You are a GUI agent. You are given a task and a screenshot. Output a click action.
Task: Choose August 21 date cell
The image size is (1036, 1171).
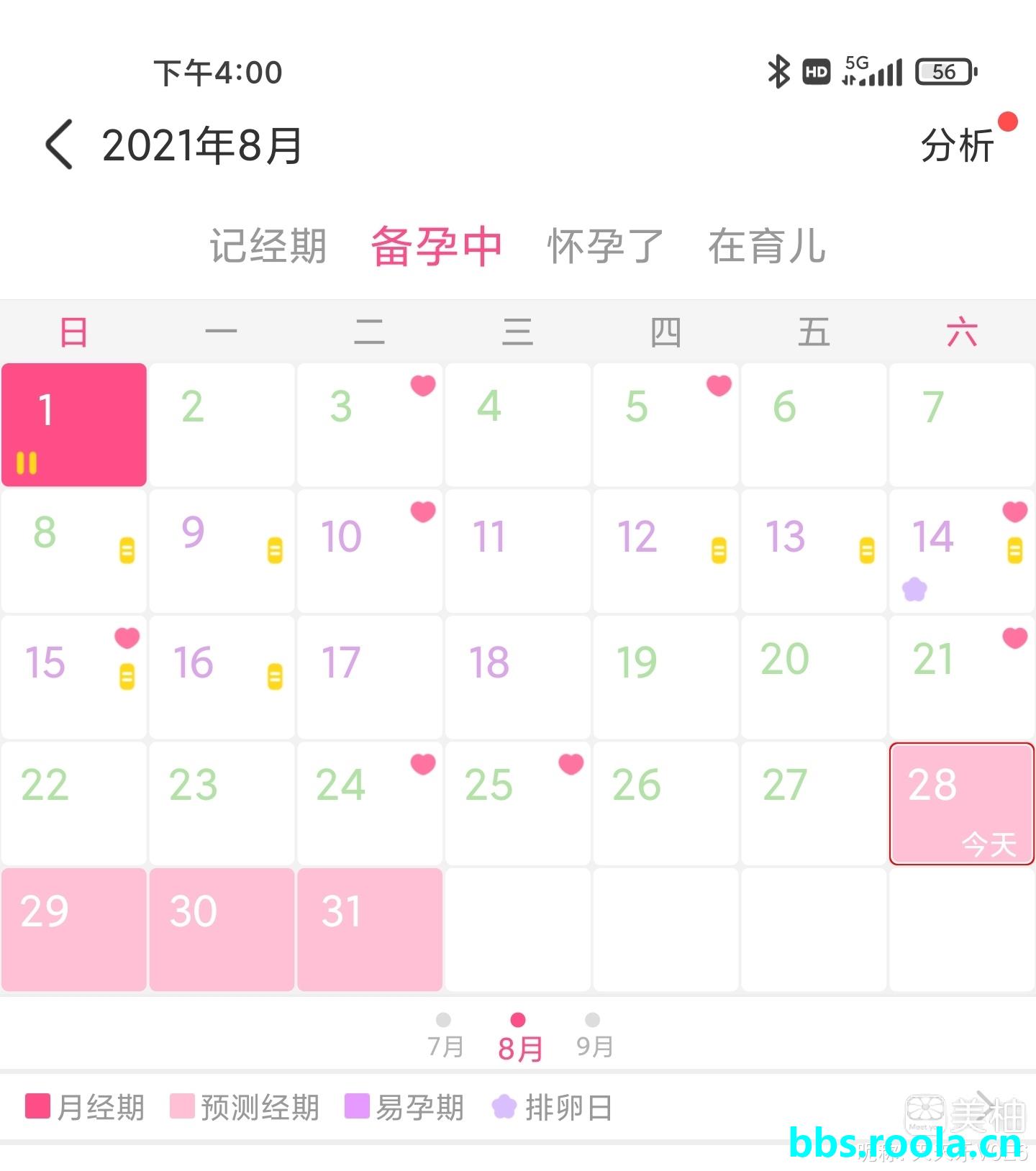point(961,677)
